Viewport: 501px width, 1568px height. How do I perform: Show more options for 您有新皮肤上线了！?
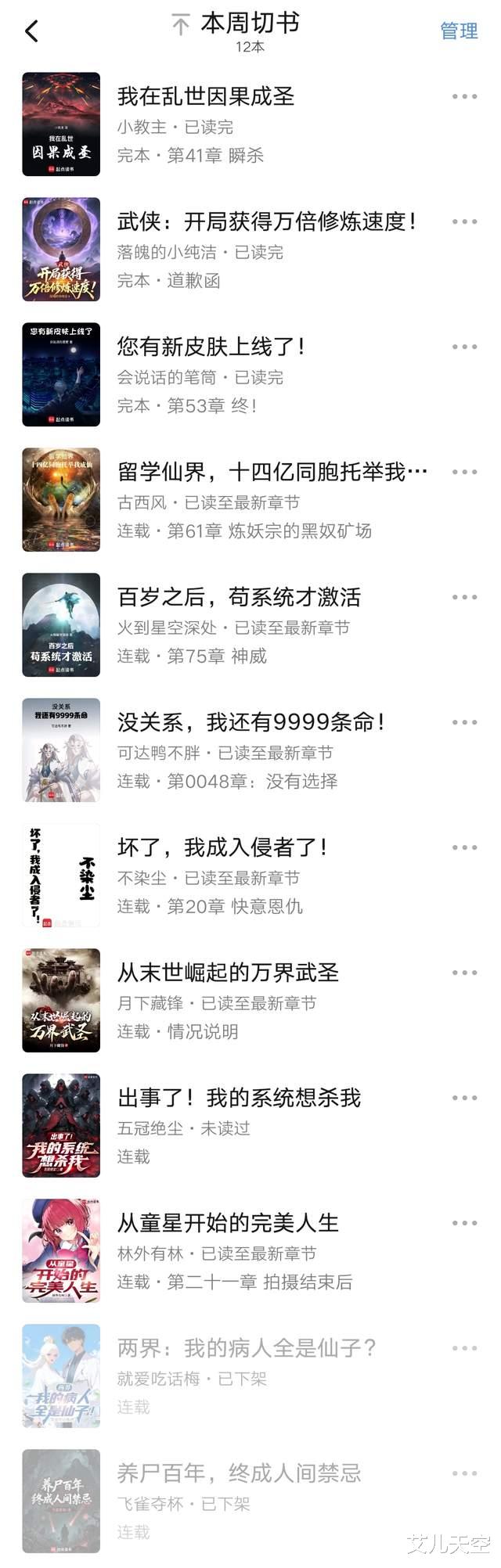tap(464, 347)
